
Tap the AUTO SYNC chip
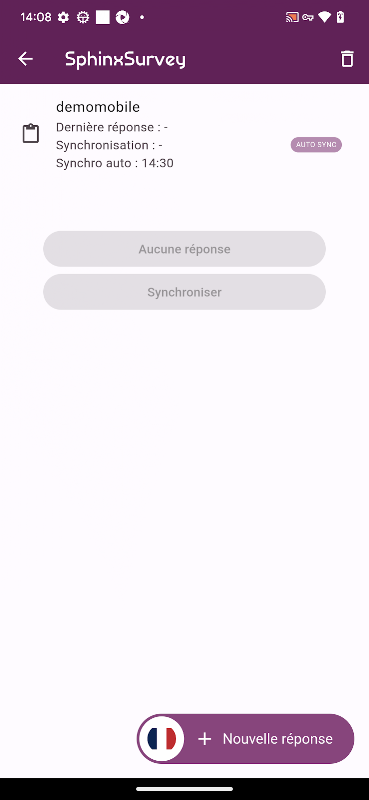point(316,145)
